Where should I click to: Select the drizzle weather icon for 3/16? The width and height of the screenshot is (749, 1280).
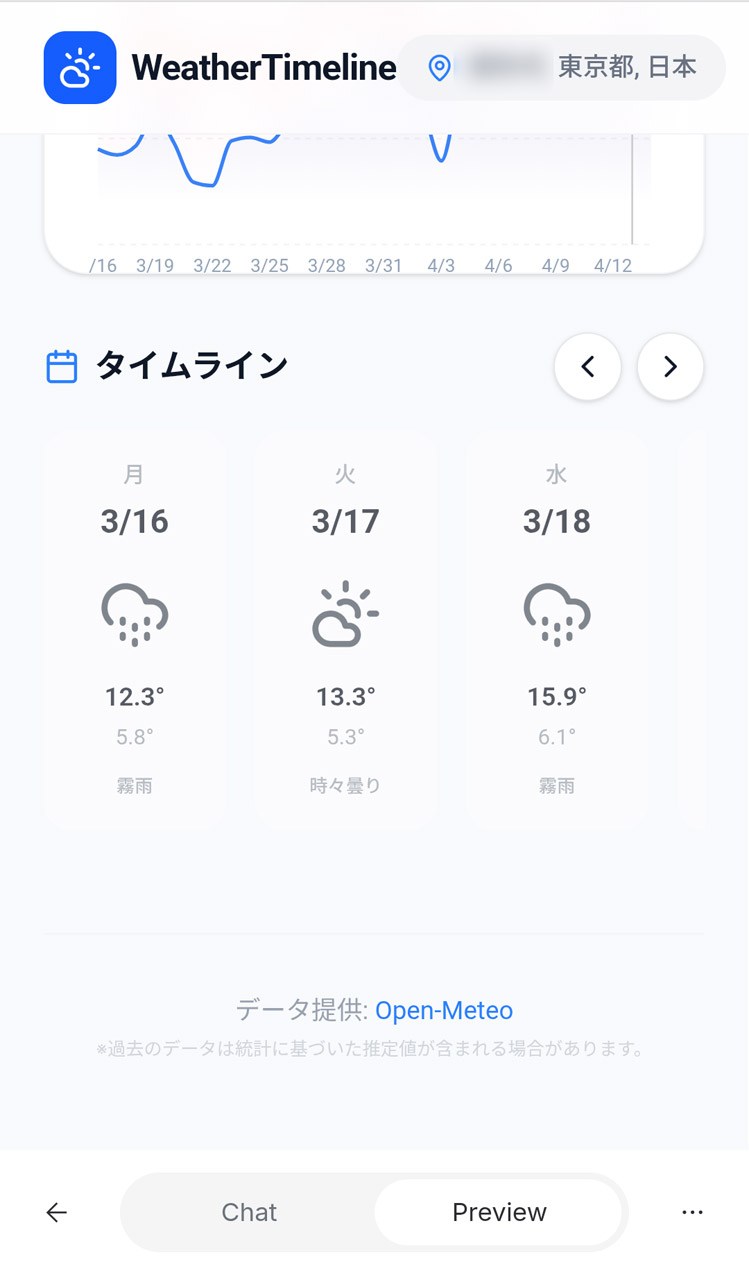coord(134,612)
